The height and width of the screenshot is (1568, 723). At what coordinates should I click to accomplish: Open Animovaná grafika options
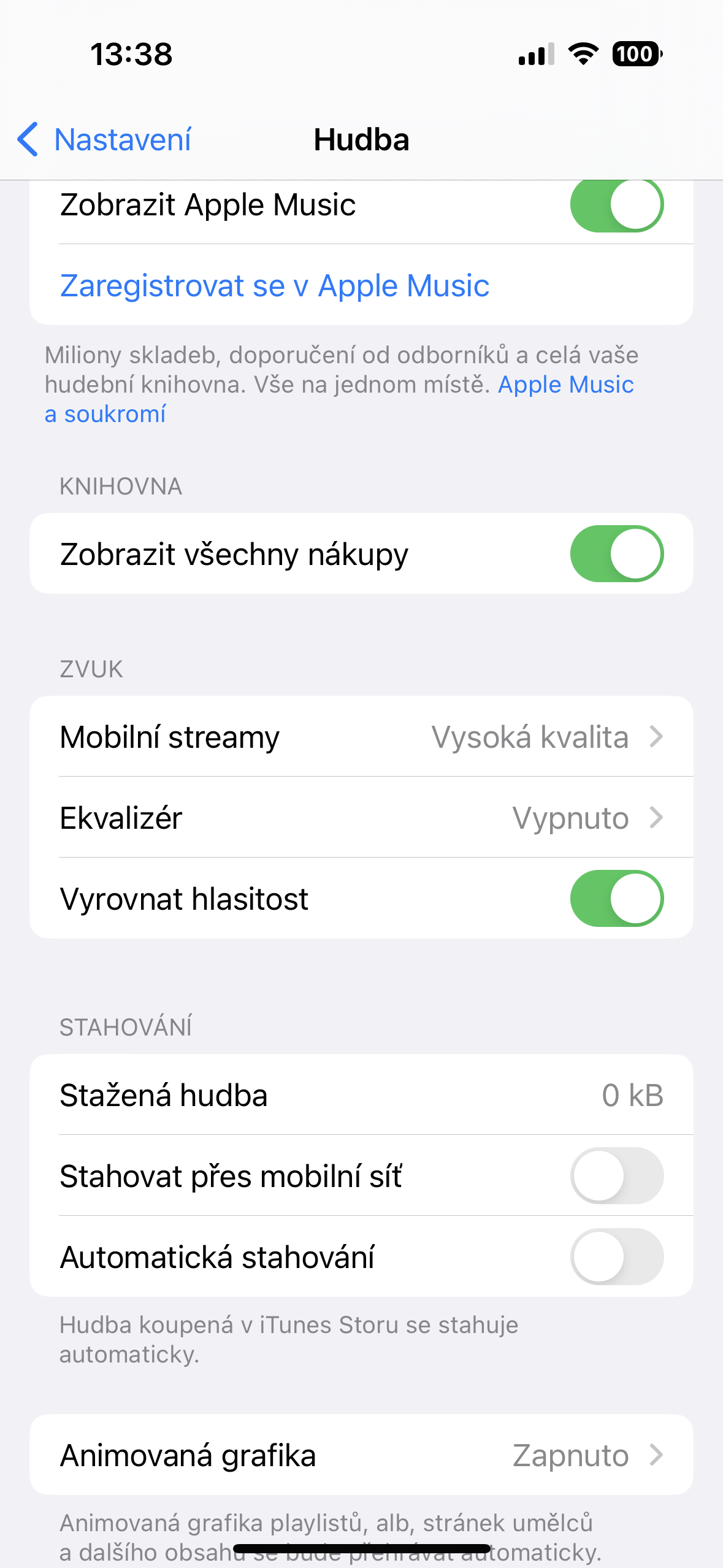click(362, 1455)
